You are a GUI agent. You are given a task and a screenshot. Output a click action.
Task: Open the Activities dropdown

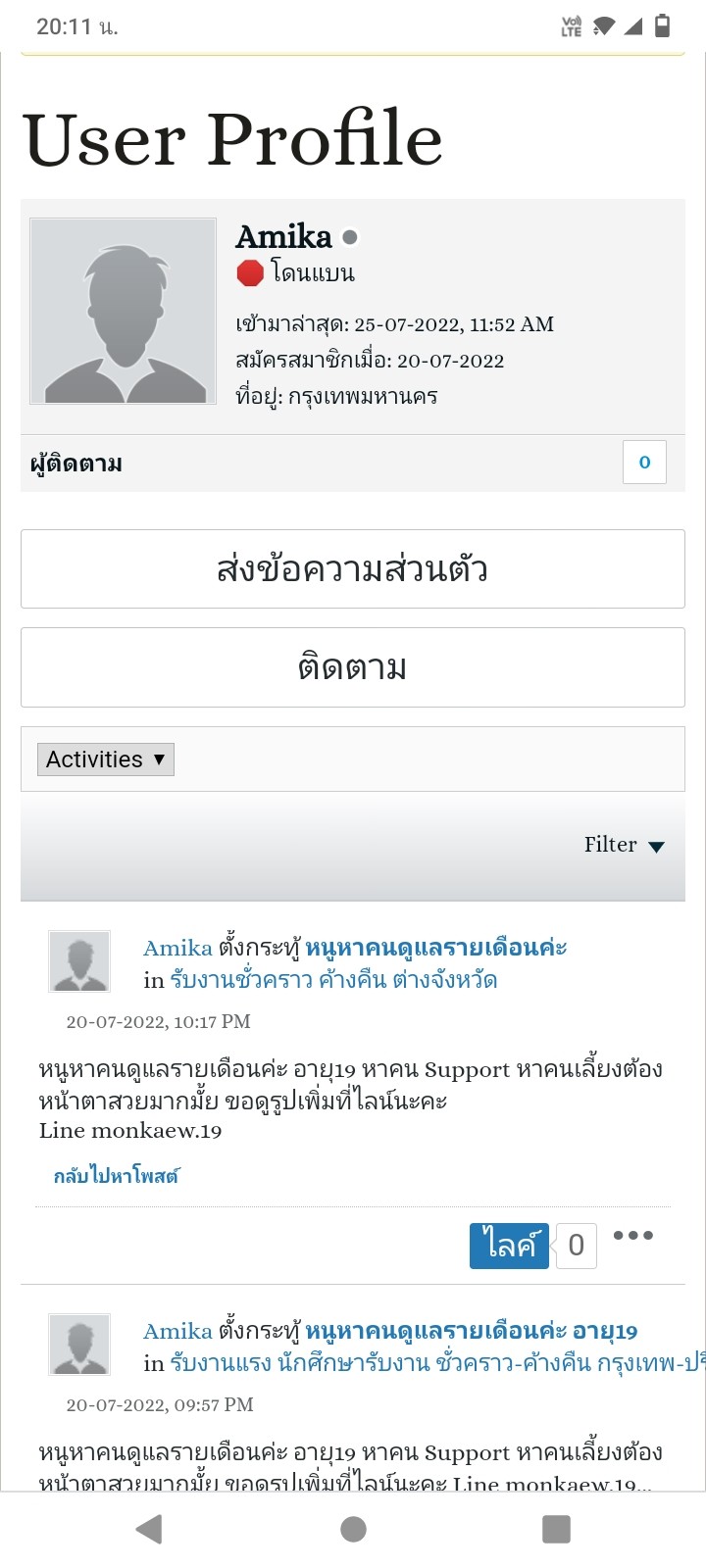pos(106,759)
